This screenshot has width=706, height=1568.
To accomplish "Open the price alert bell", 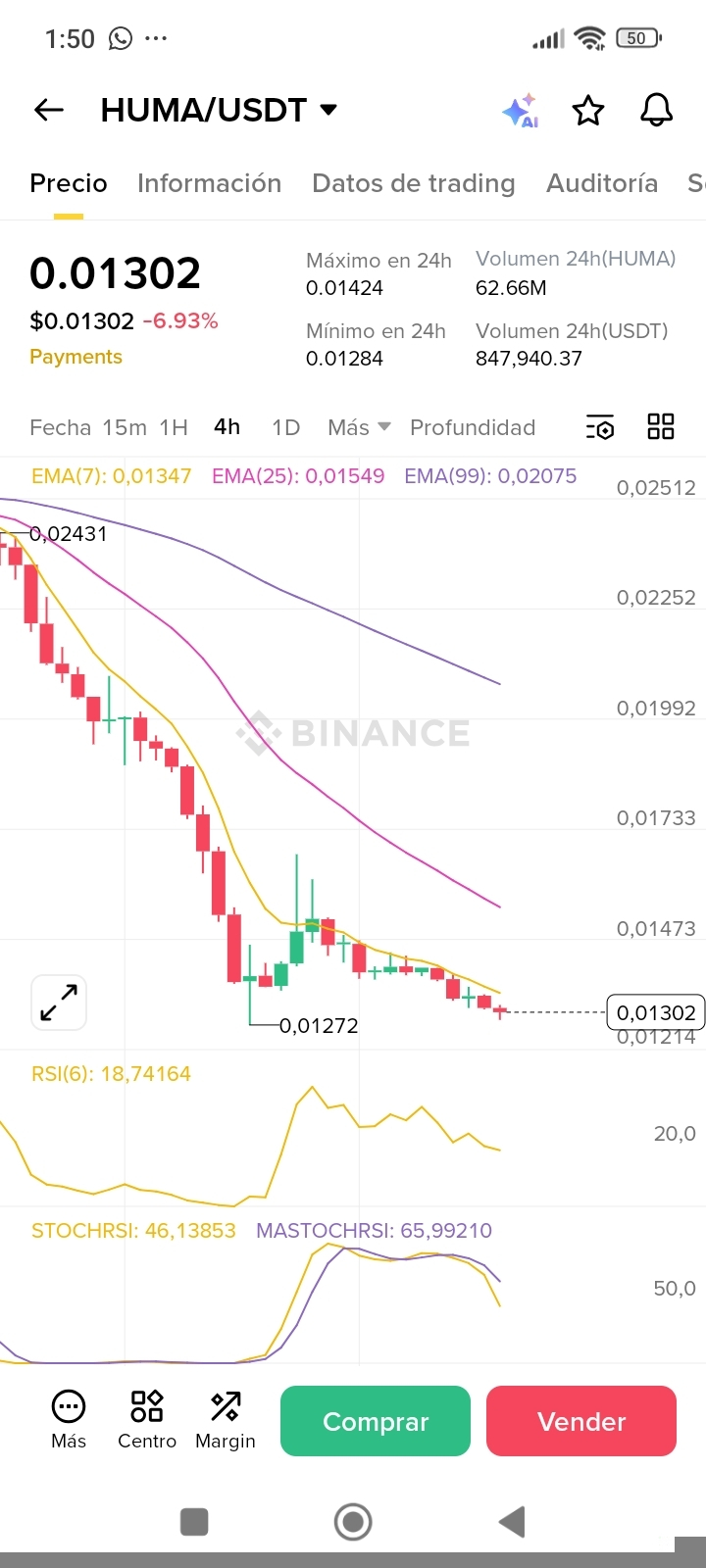I will tap(656, 111).
